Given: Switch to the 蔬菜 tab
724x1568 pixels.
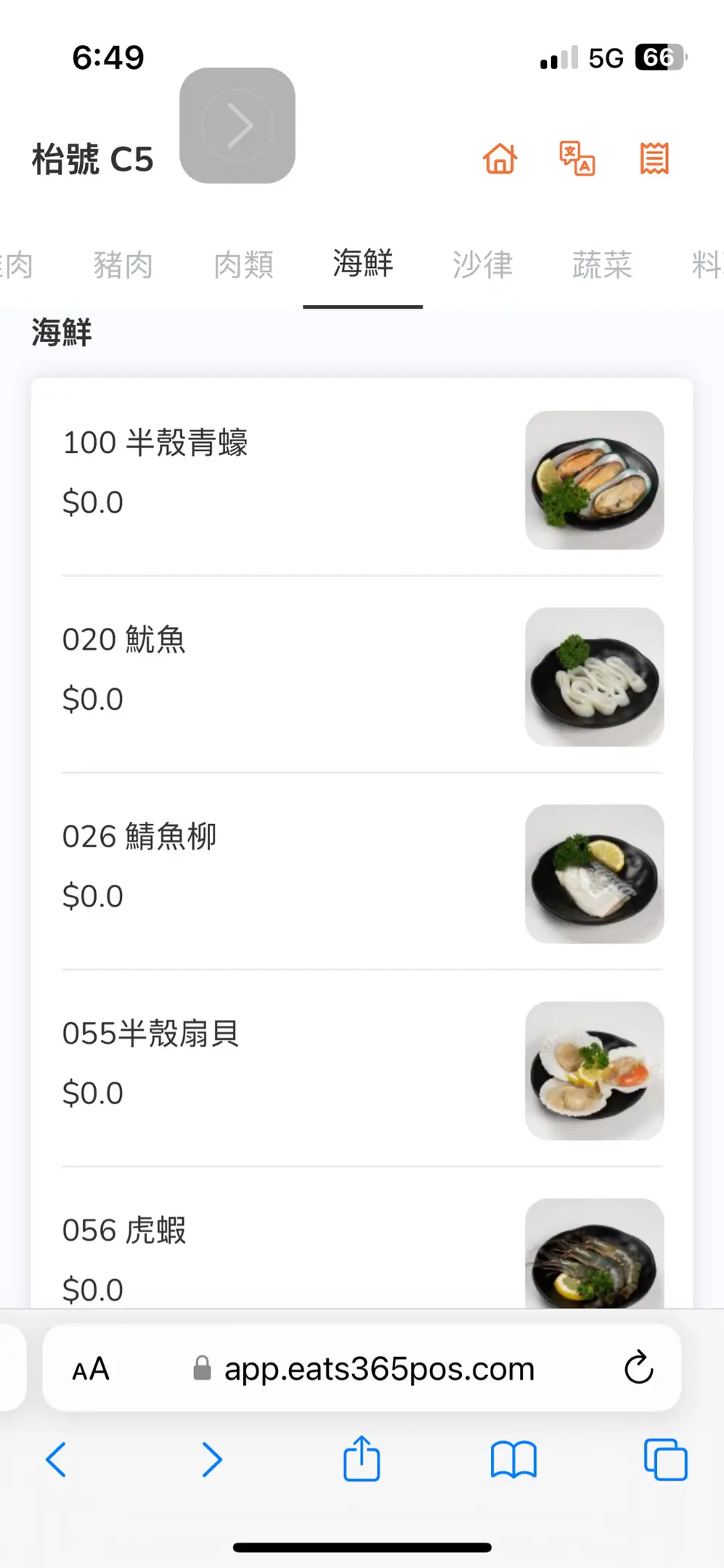Looking at the screenshot, I should [602, 265].
